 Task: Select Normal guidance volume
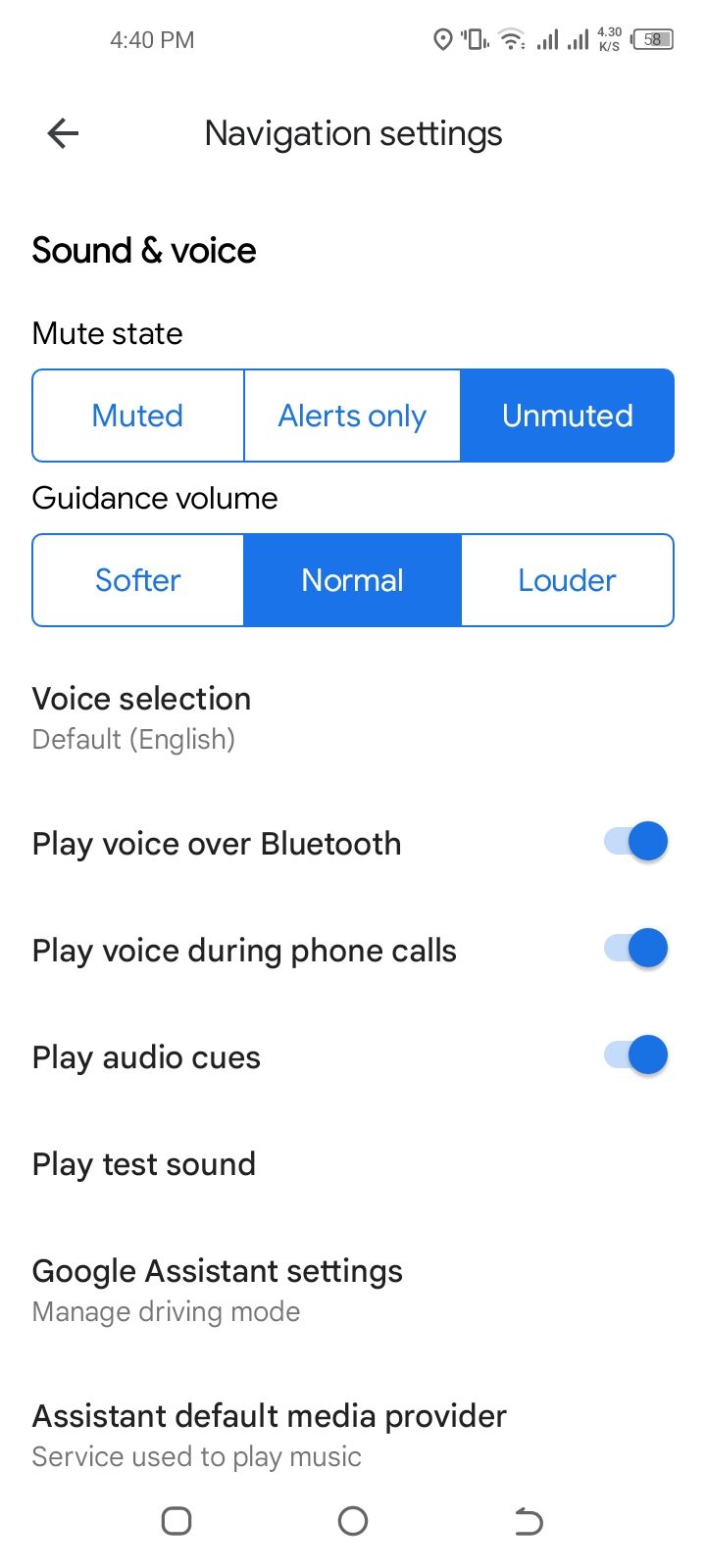point(352,580)
